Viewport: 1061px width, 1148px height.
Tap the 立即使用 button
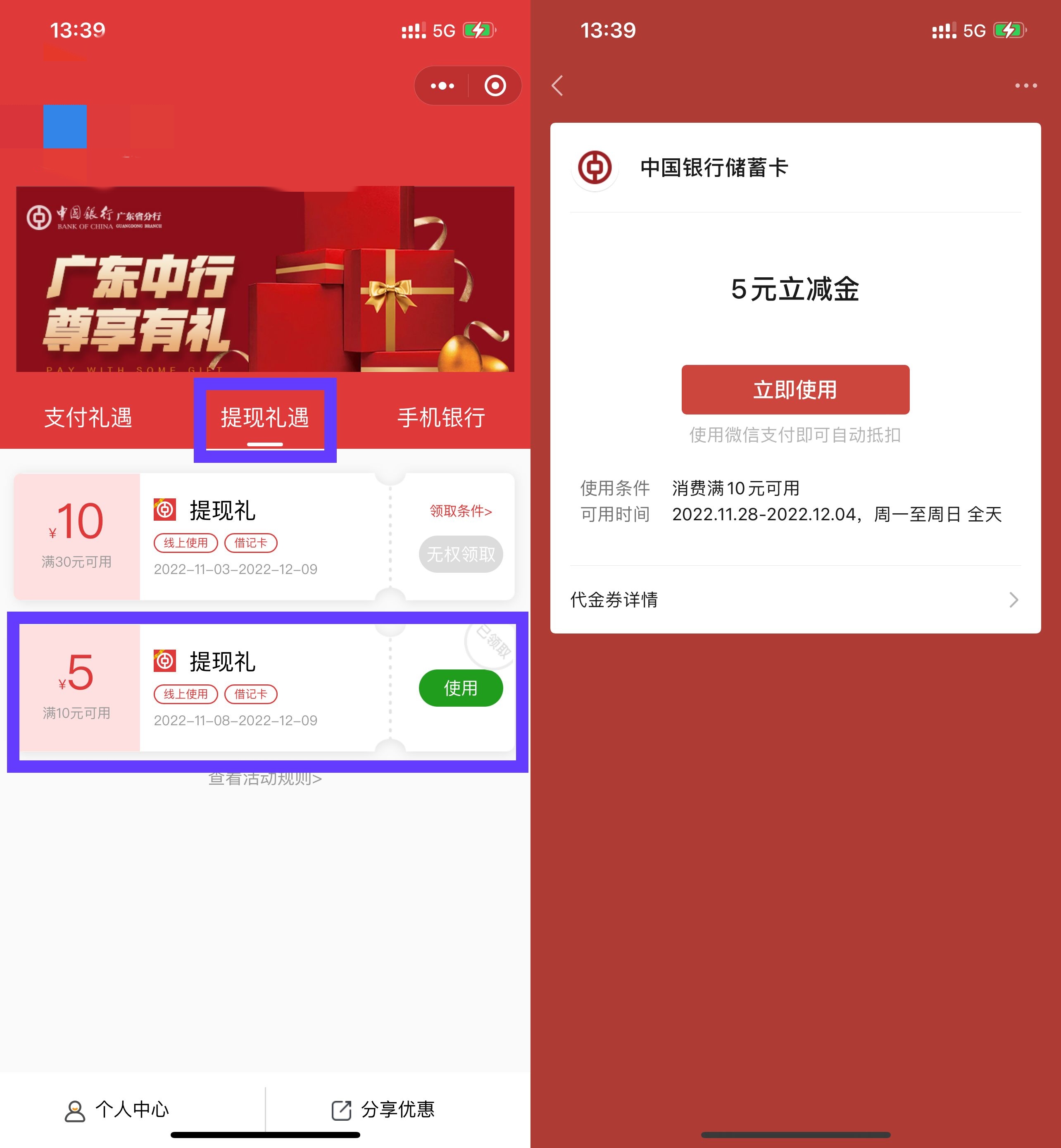[x=795, y=389]
